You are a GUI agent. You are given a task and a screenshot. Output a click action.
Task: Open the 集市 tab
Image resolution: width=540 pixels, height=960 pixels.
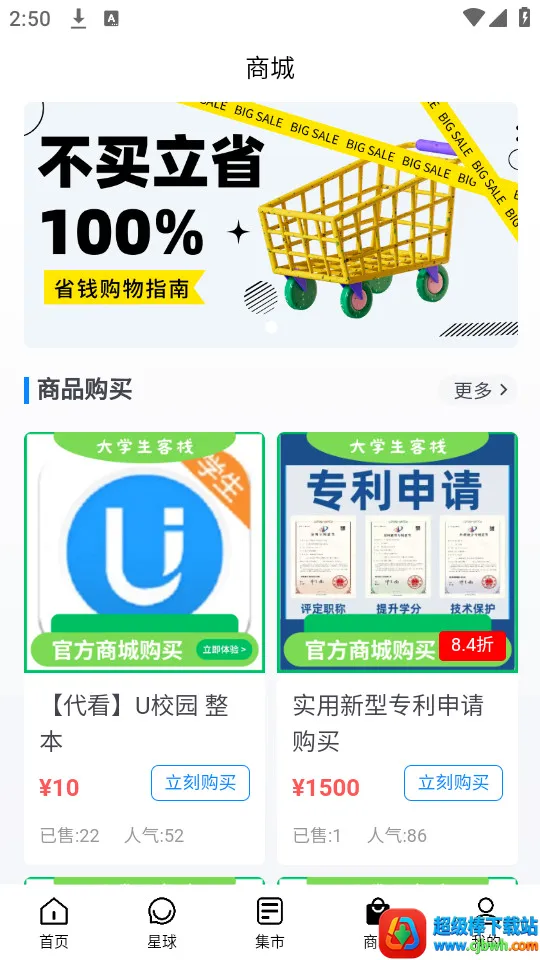pyautogui.click(x=270, y=923)
